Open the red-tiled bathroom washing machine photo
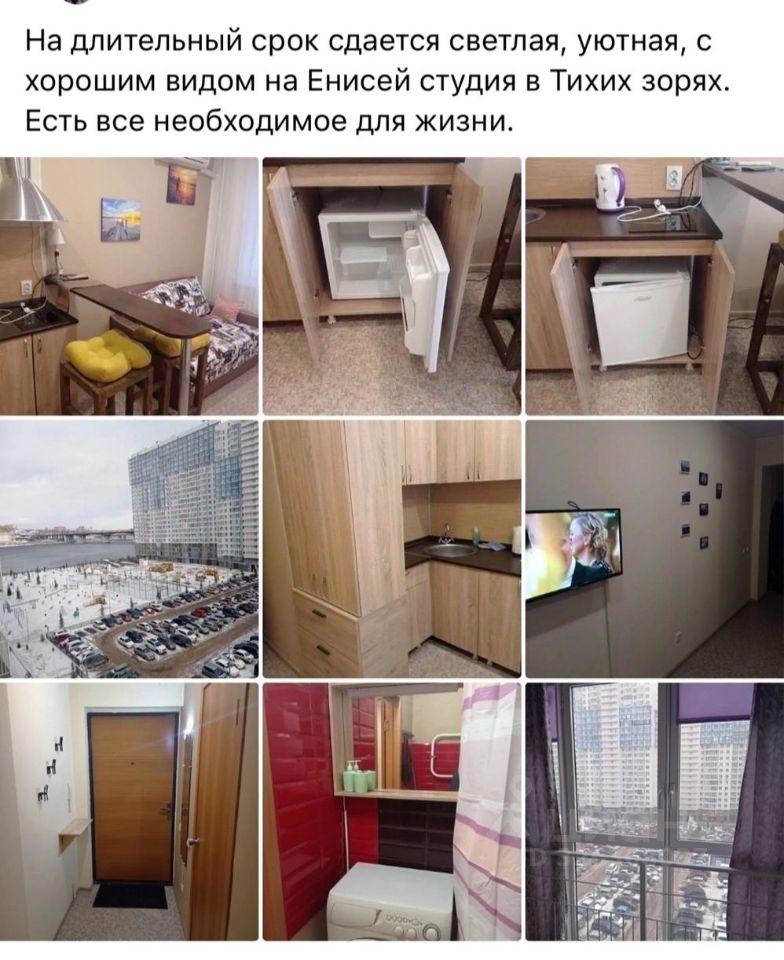 [392, 811]
